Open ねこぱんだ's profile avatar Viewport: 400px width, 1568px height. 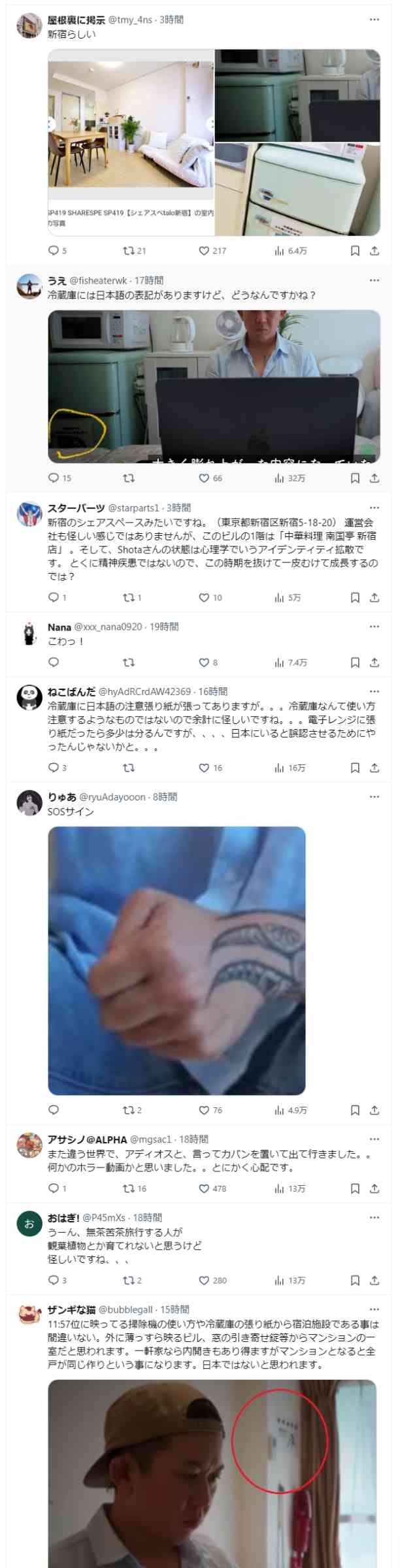pyautogui.click(x=29, y=696)
